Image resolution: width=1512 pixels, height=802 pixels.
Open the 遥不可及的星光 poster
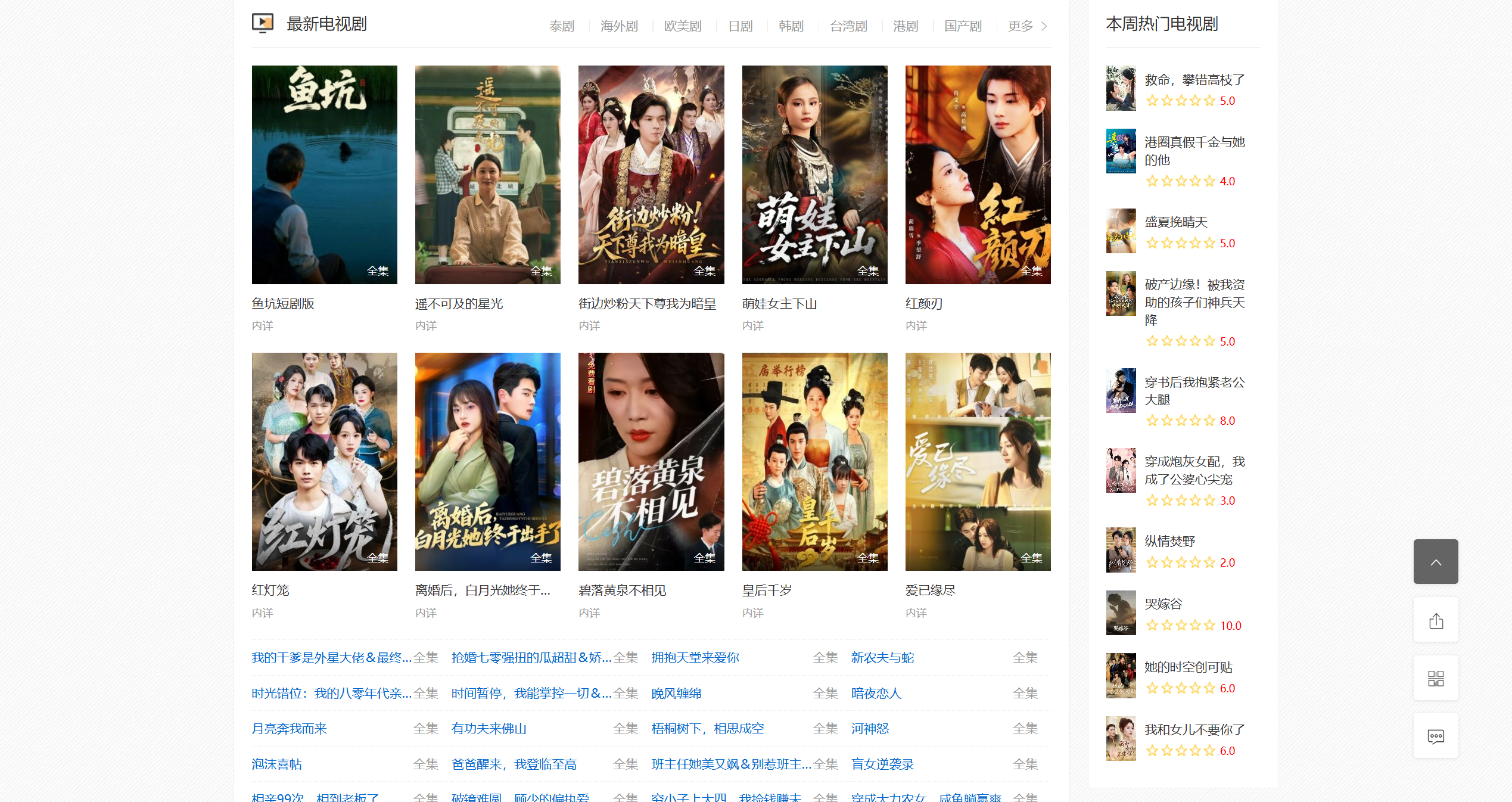pos(487,175)
